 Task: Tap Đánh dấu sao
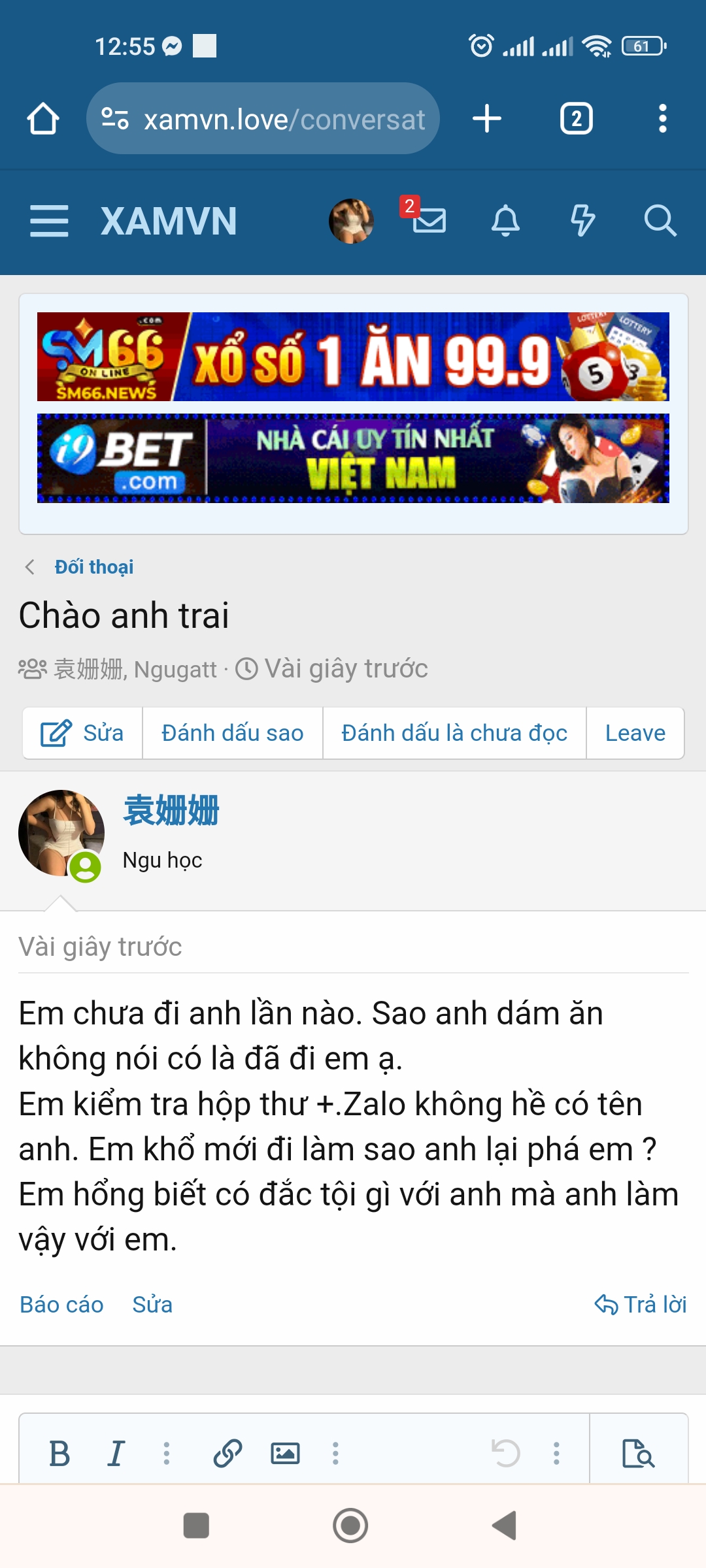[233, 733]
